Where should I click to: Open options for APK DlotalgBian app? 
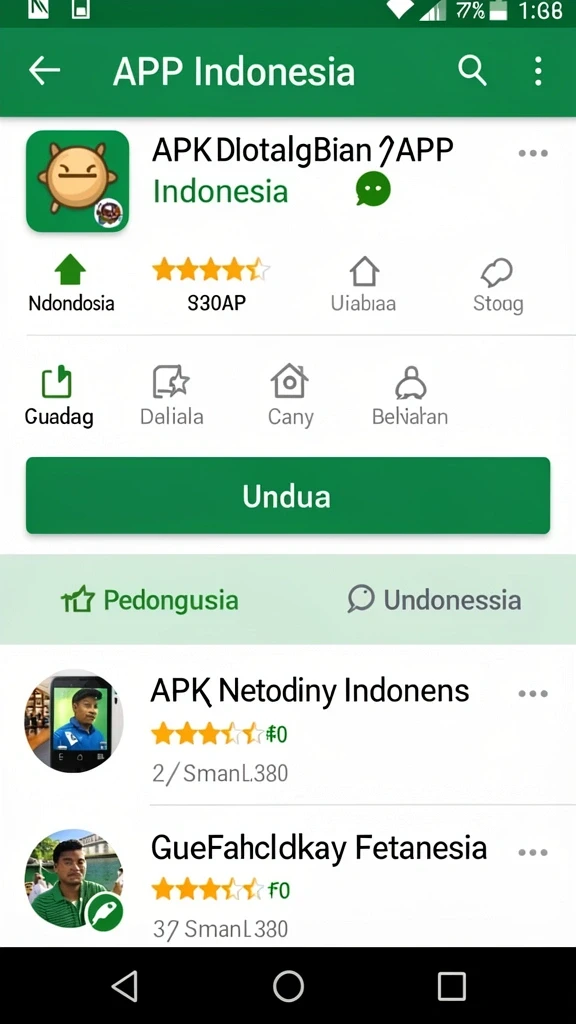(533, 153)
